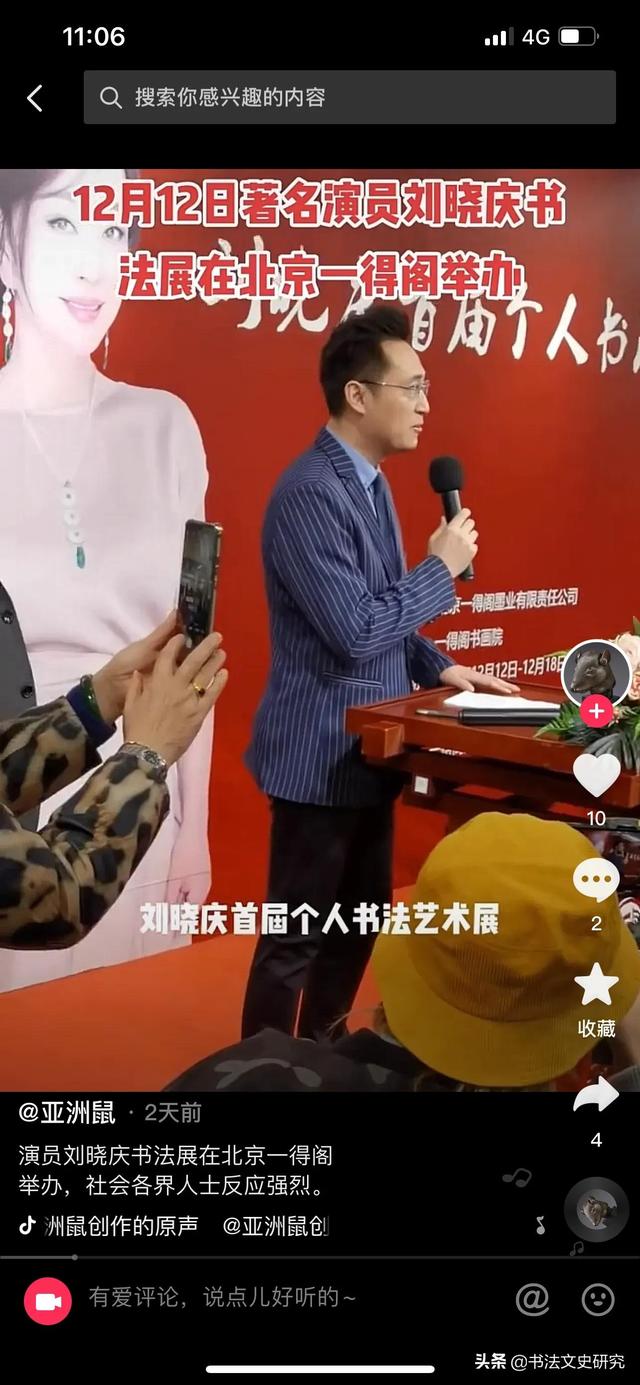
Task: Open the emoji smiley picker
Action: 598,1299
